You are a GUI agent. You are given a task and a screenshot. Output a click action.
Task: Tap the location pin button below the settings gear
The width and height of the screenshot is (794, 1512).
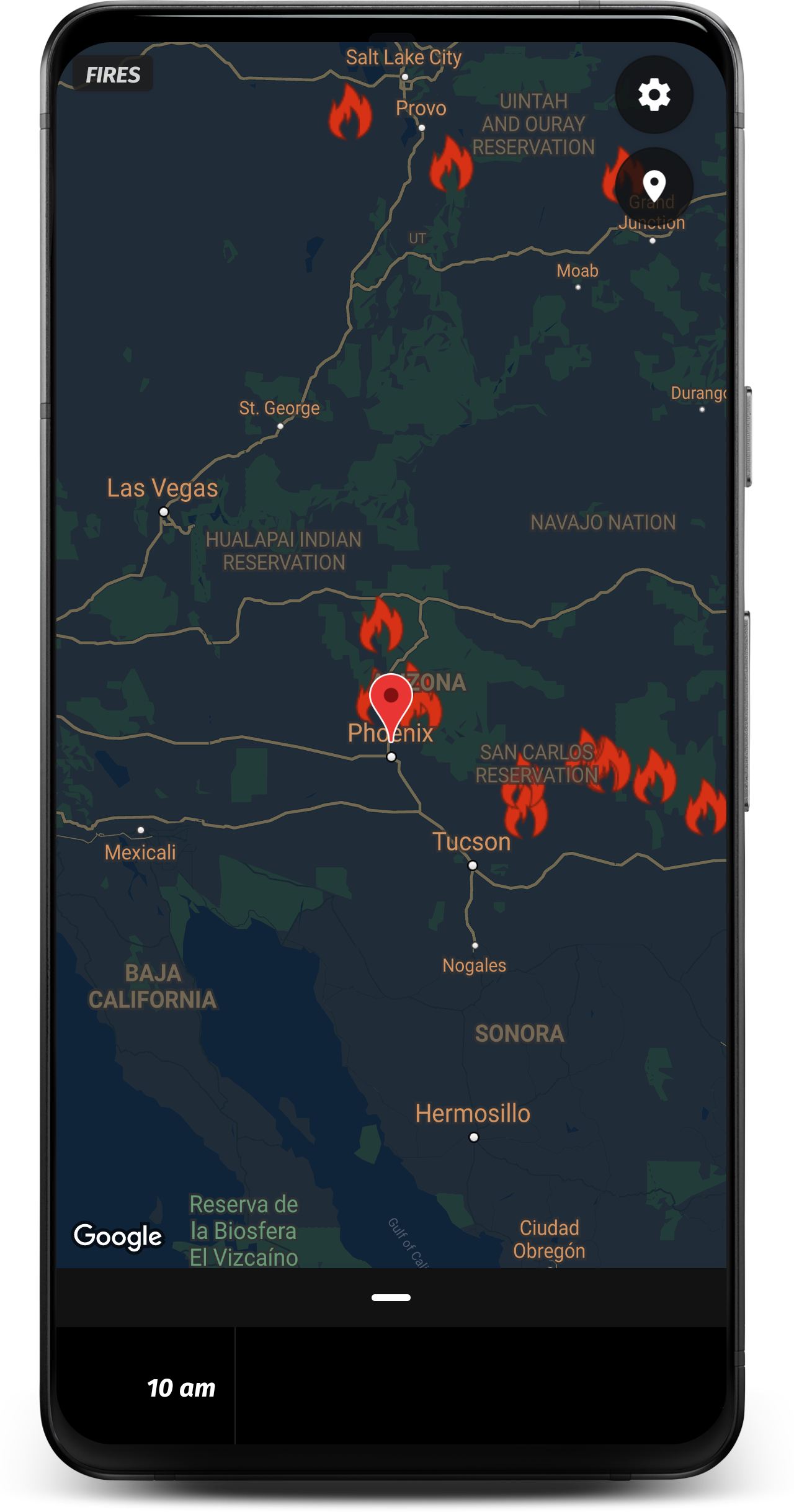tap(654, 186)
